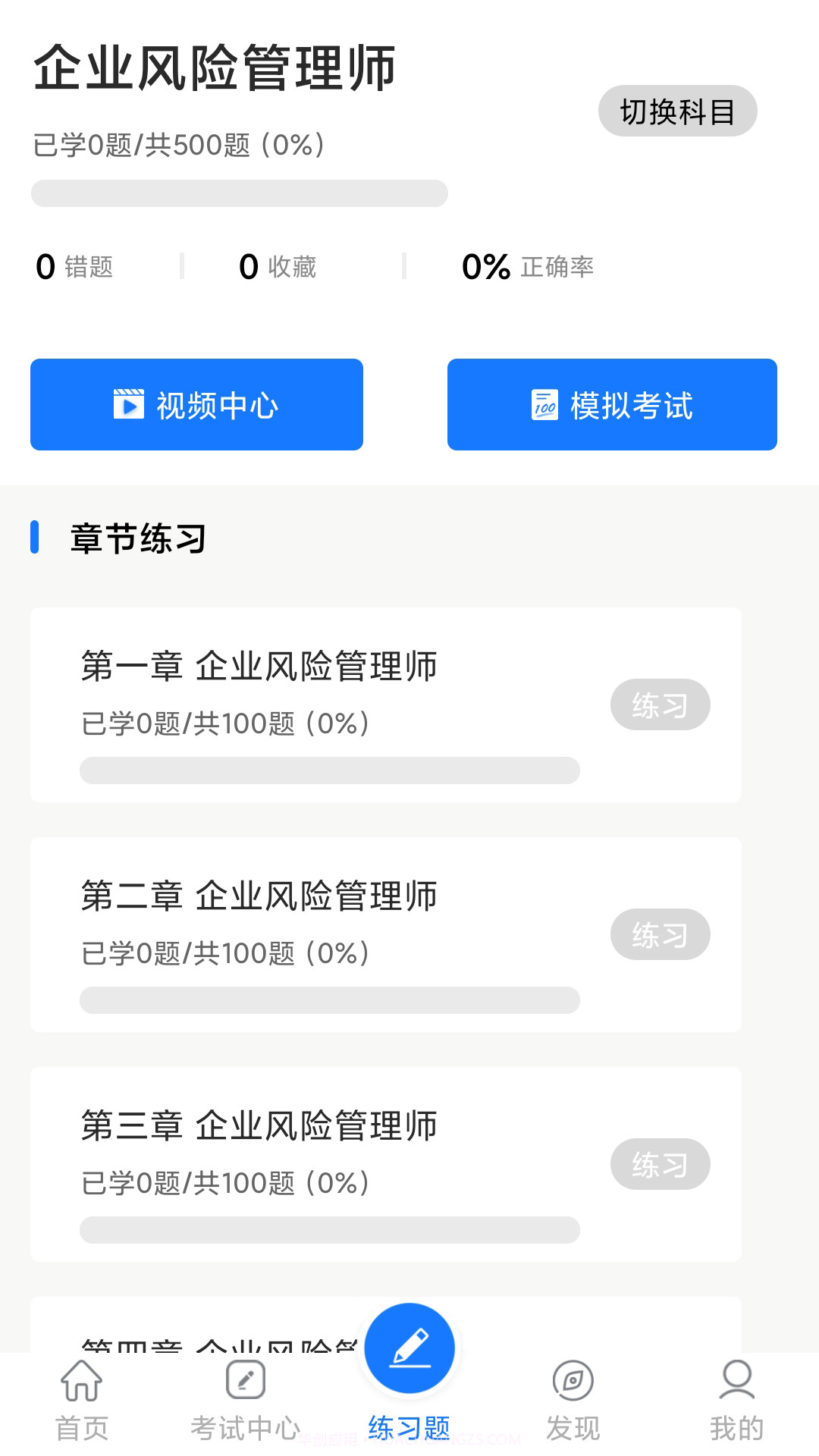
Task: Open the 发现 compass discovery icon
Action: (x=573, y=1382)
